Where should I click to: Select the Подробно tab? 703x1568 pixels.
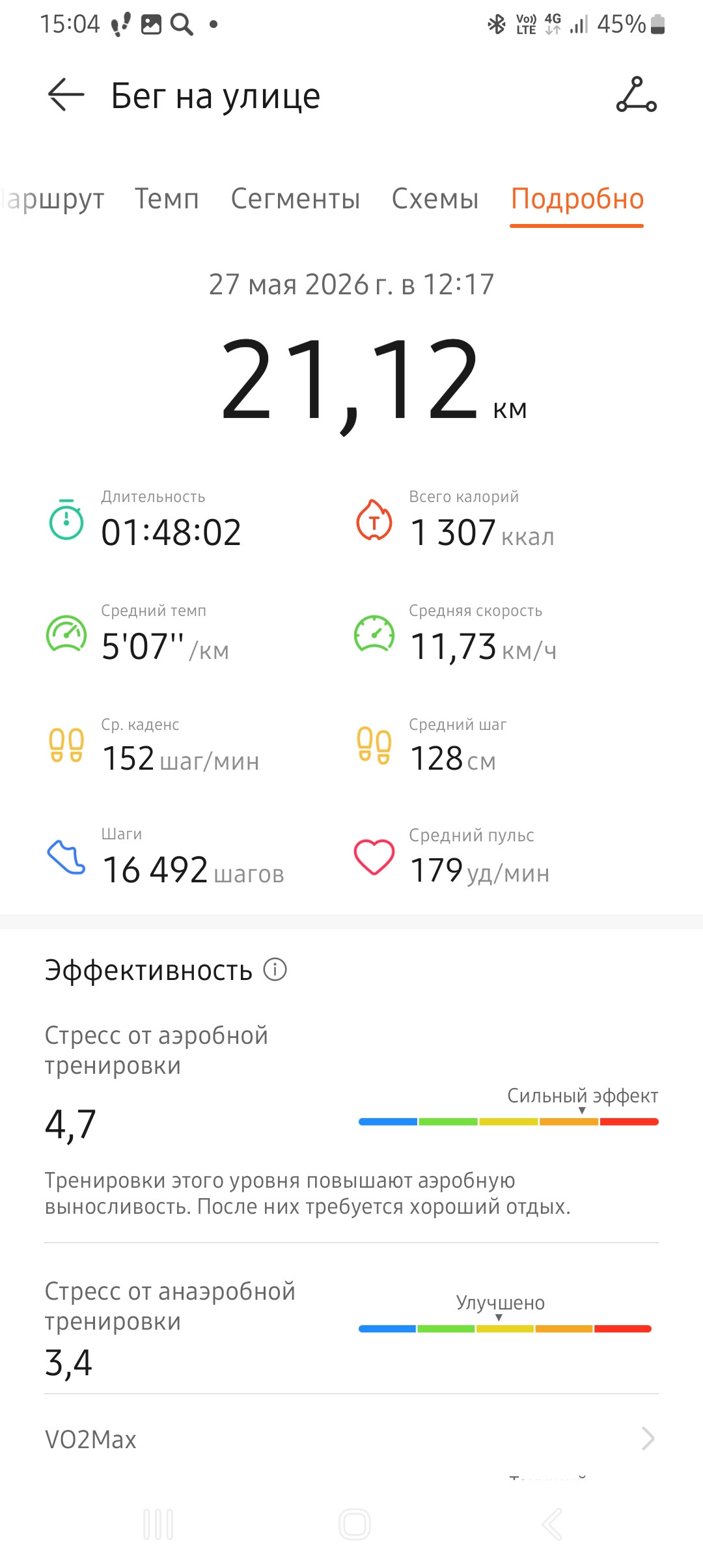click(577, 199)
